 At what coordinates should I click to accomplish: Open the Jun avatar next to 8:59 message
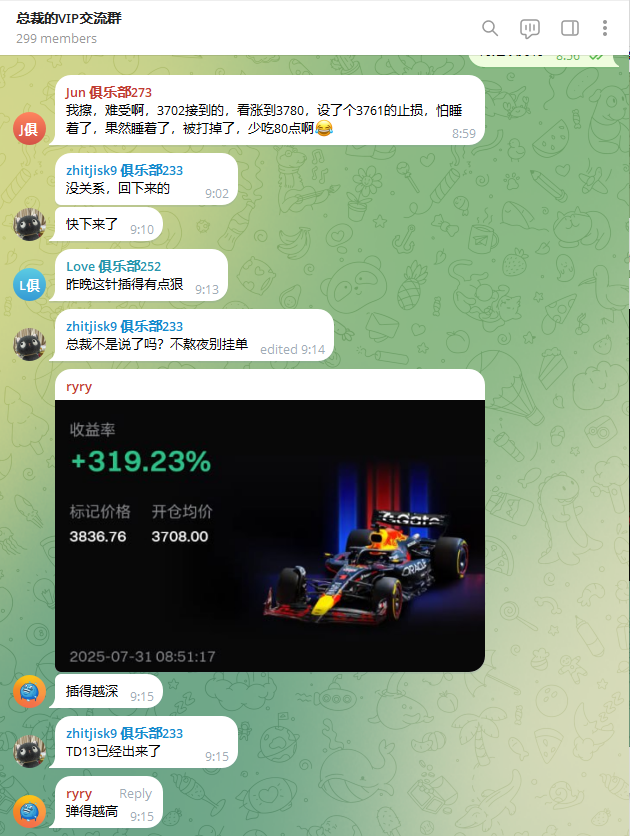(29, 129)
